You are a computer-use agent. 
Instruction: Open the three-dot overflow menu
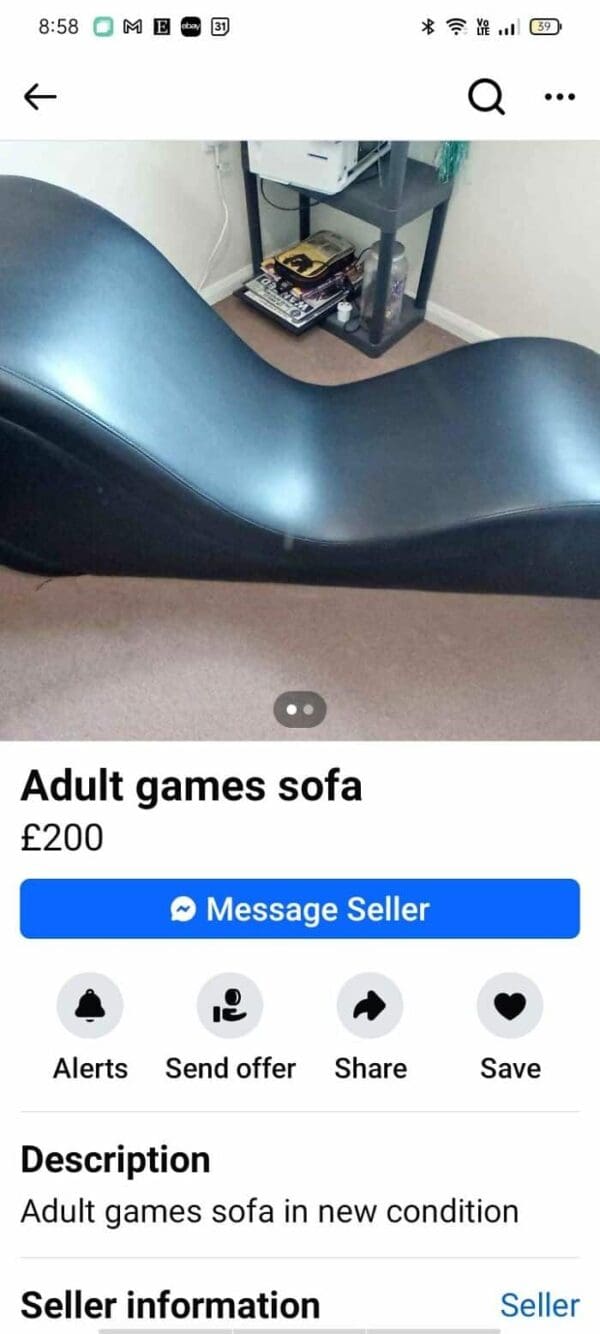click(x=559, y=97)
